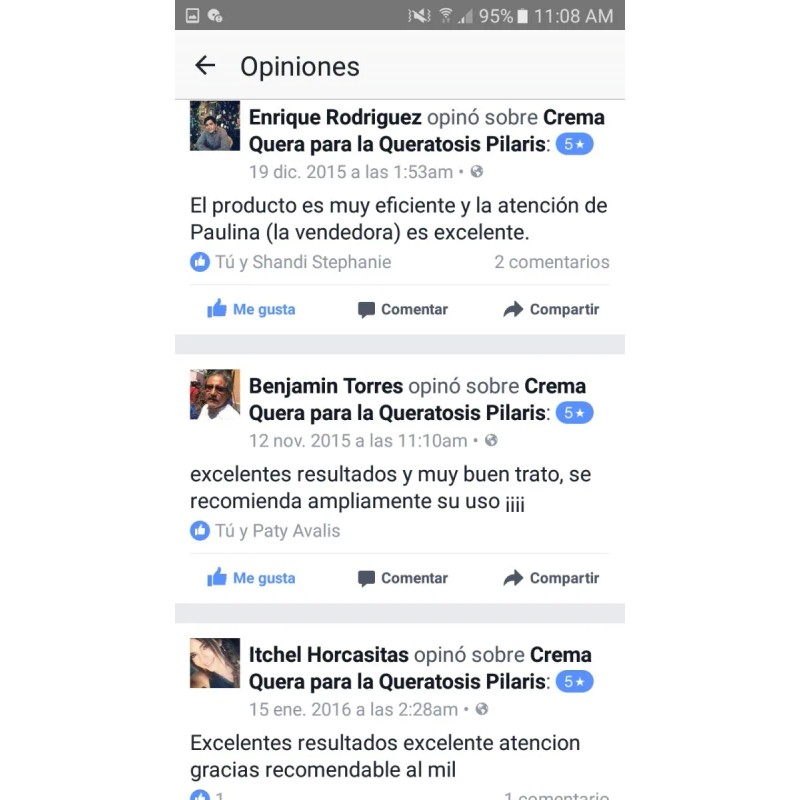Screen dimensions: 800x800
Task: Like Enrique Rodriguez's review
Action: click(251, 309)
